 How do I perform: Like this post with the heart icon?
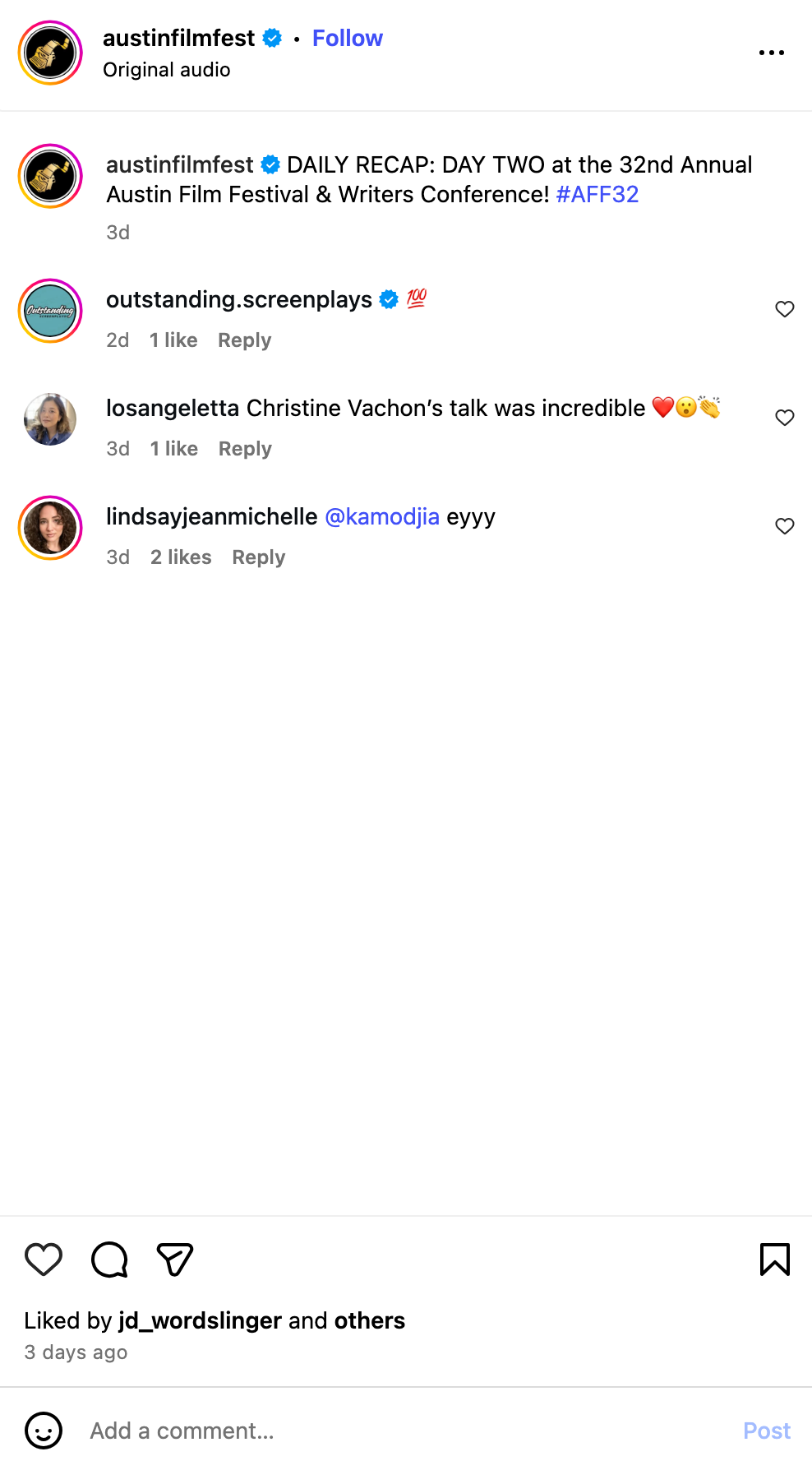[x=44, y=1260]
